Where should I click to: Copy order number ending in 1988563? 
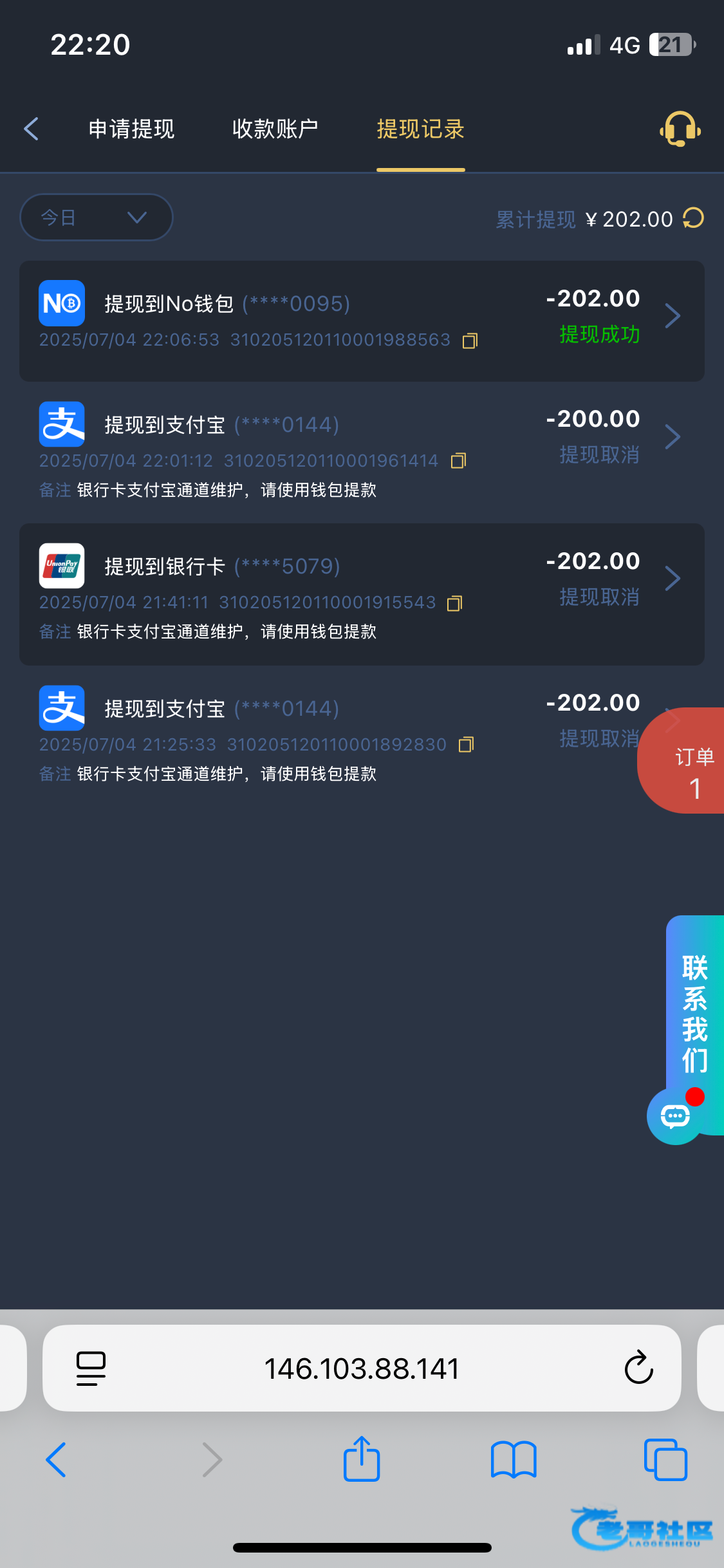click(x=470, y=341)
